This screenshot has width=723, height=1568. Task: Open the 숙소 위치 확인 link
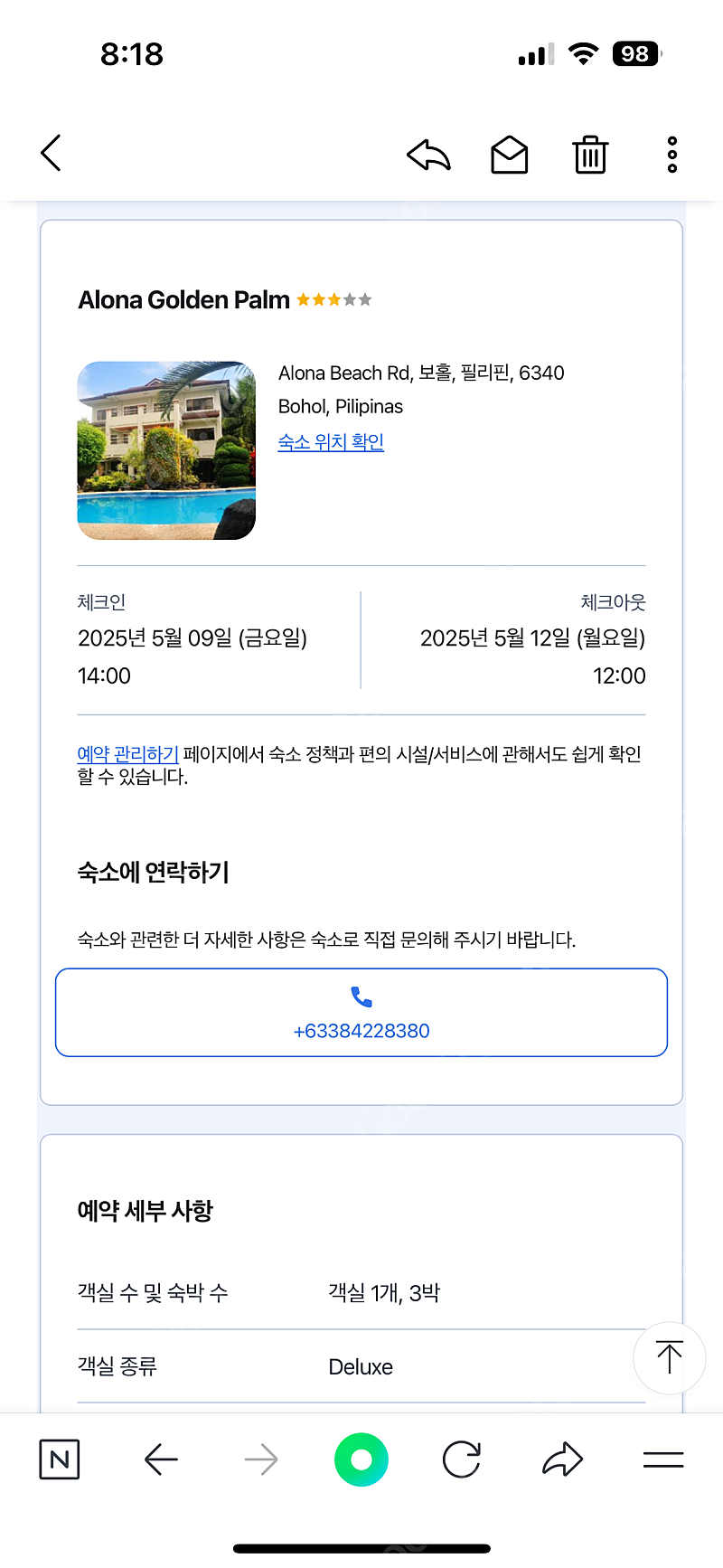(331, 441)
